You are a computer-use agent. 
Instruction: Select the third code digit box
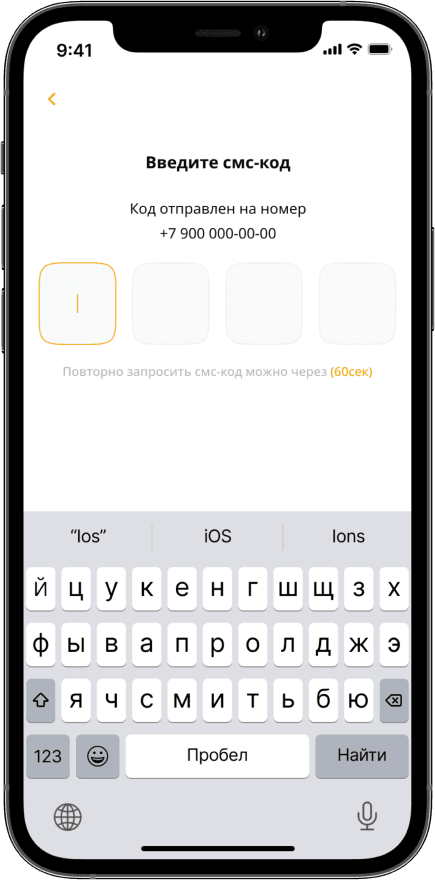click(x=264, y=303)
